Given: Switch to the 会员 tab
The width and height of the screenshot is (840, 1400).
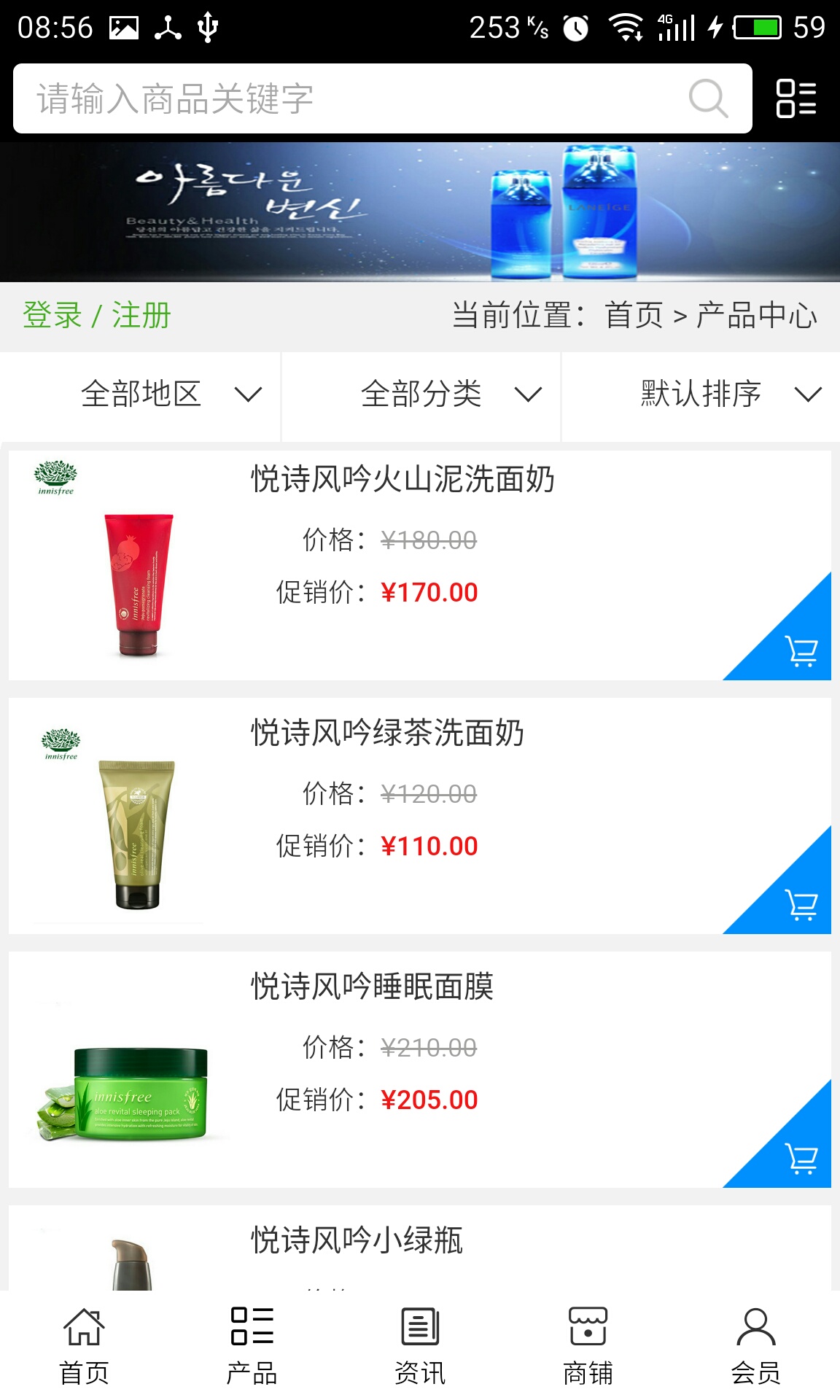Looking at the screenshot, I should (755, 1346).
